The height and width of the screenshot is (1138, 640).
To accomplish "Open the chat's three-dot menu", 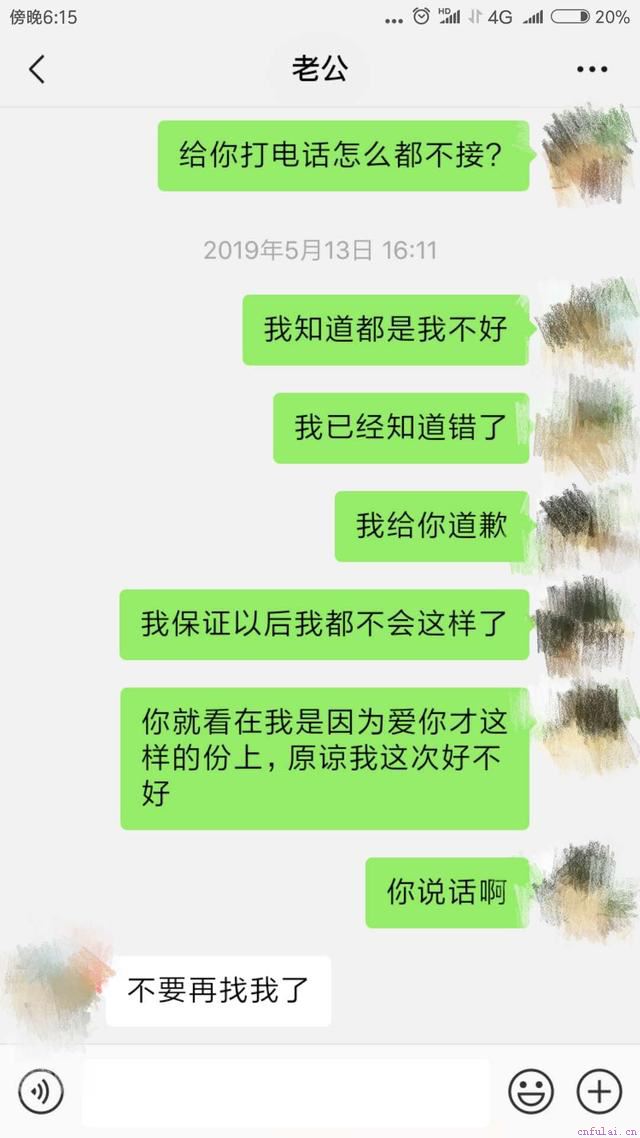I will click(592, 69).
